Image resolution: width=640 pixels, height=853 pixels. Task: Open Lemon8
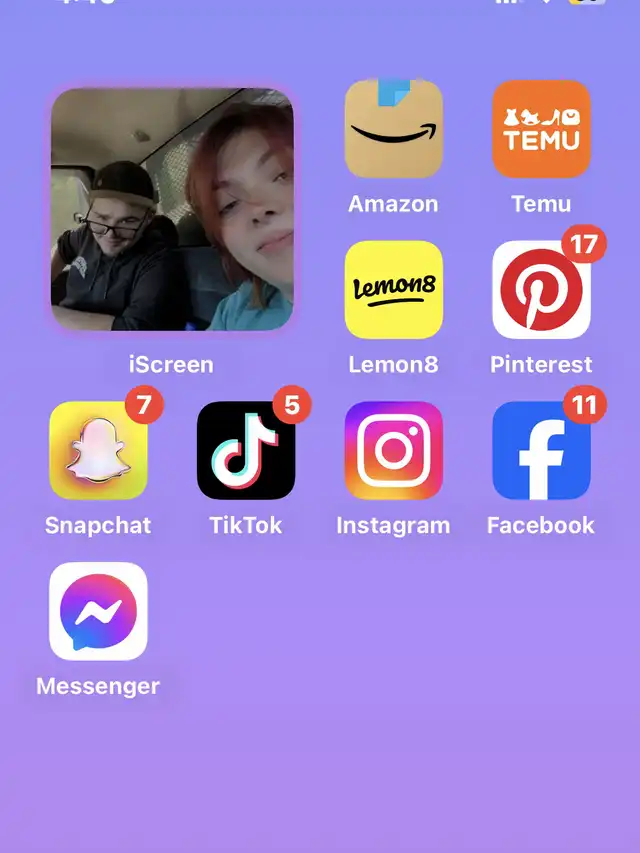393,290
